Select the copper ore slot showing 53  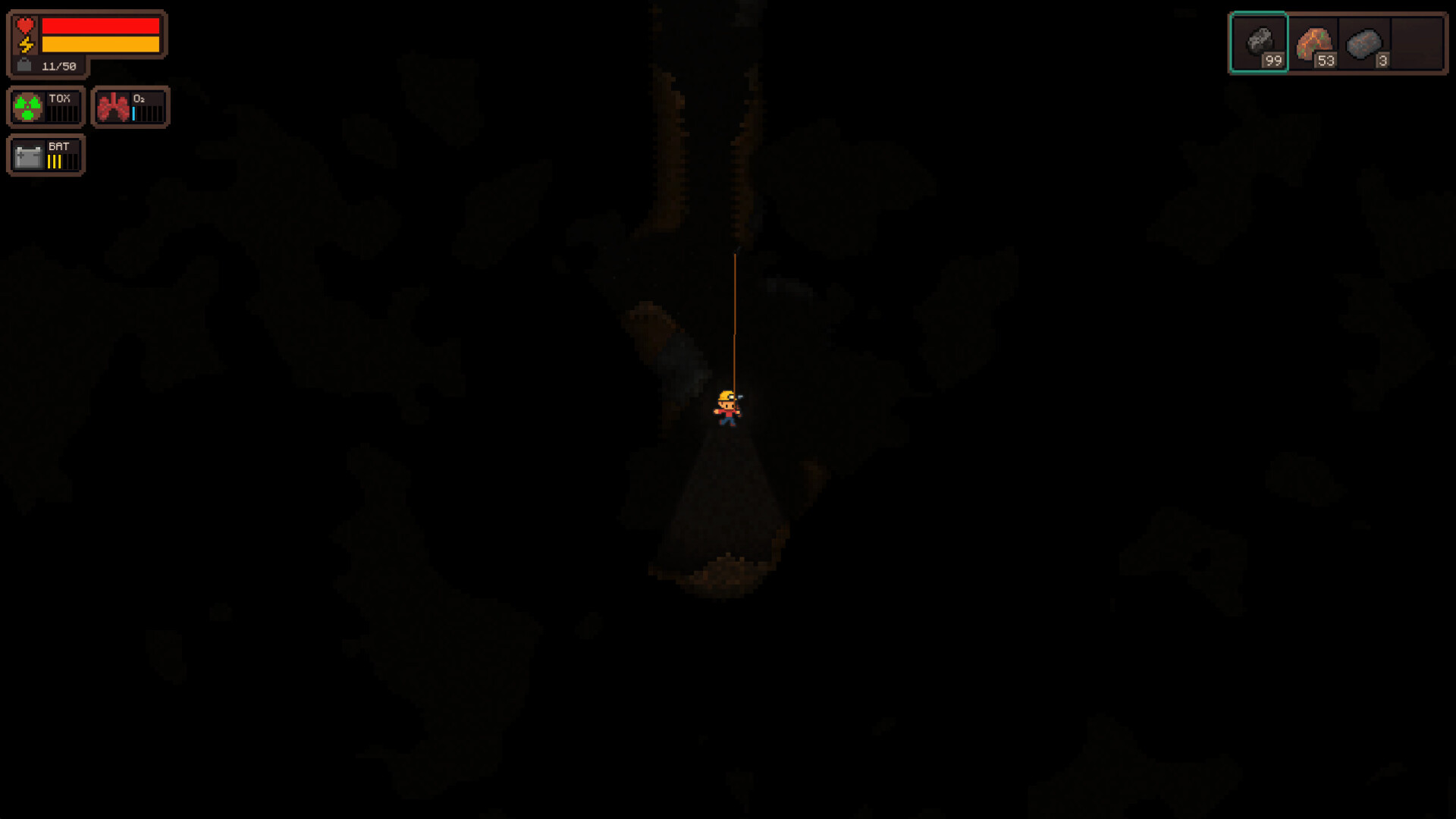click(x=1313, y=42)
